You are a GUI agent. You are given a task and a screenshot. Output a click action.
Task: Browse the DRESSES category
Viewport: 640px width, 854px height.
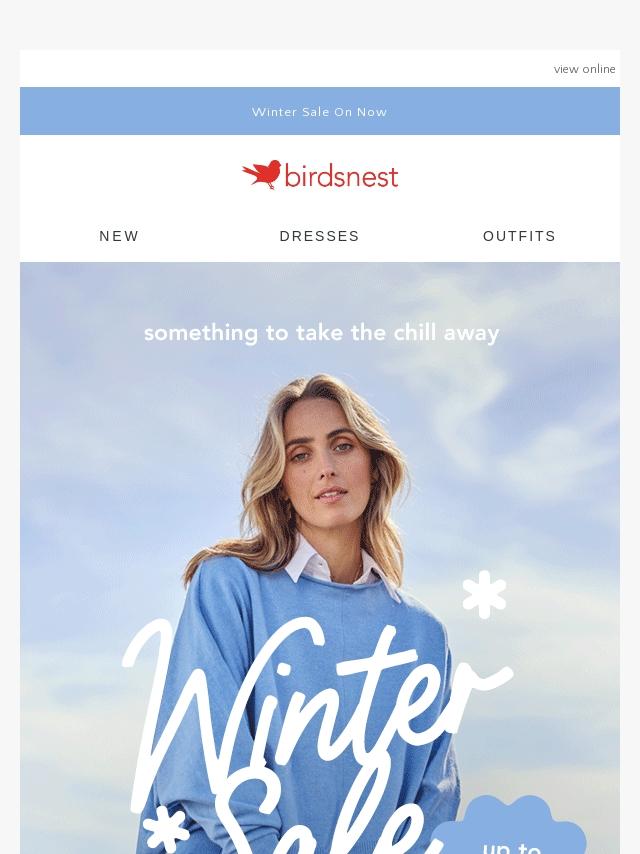319,236
